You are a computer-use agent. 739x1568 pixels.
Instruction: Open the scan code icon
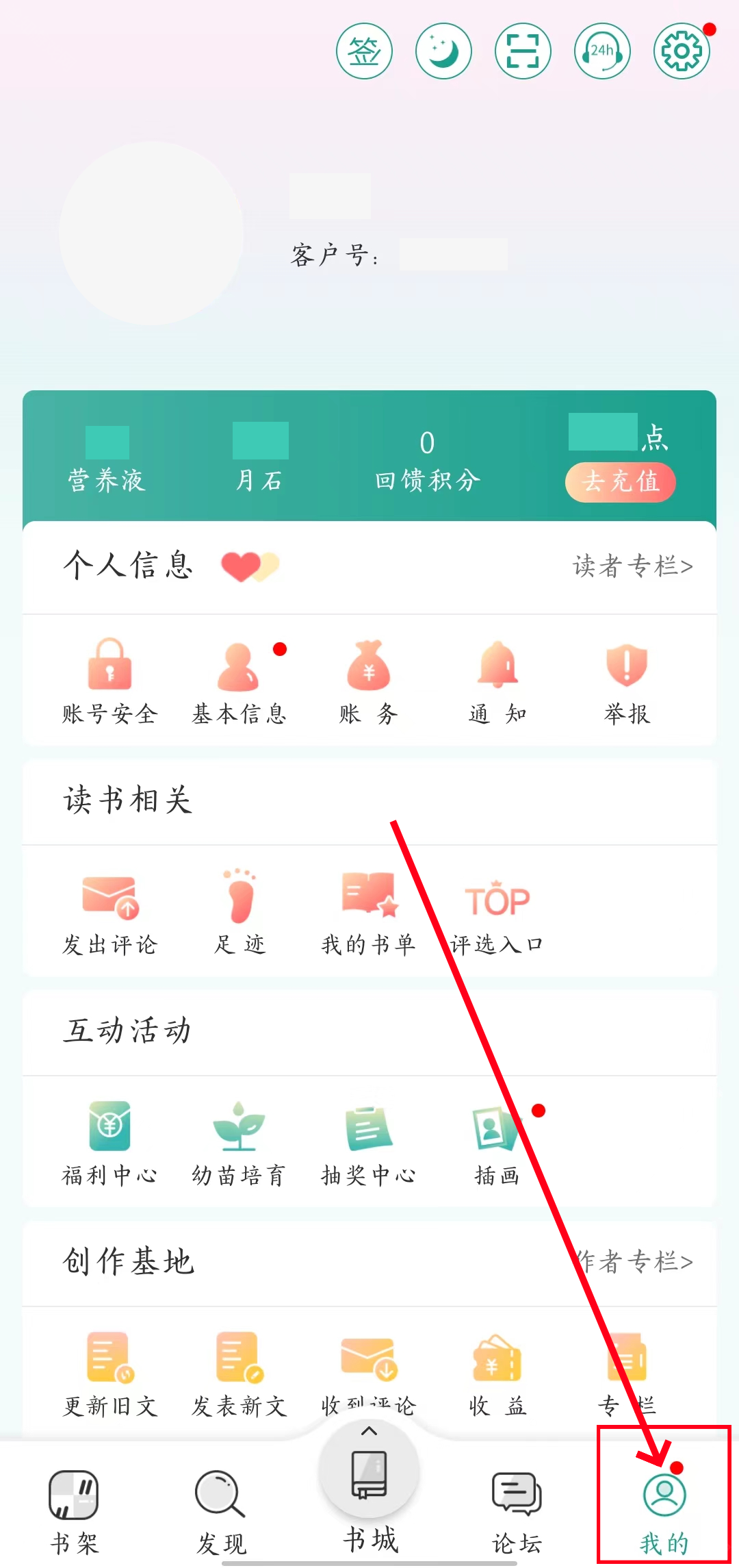pos(523,51)
